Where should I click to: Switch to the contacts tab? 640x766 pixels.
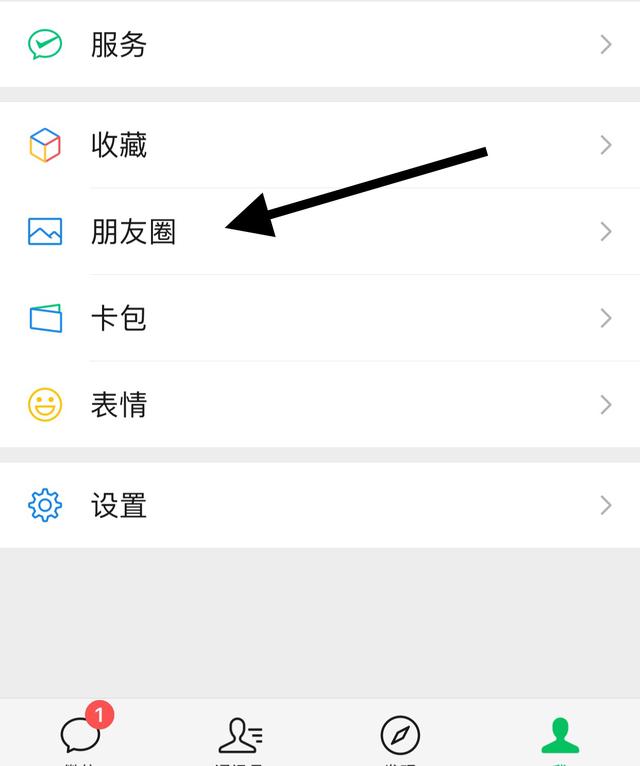click(x=240, y=737)
